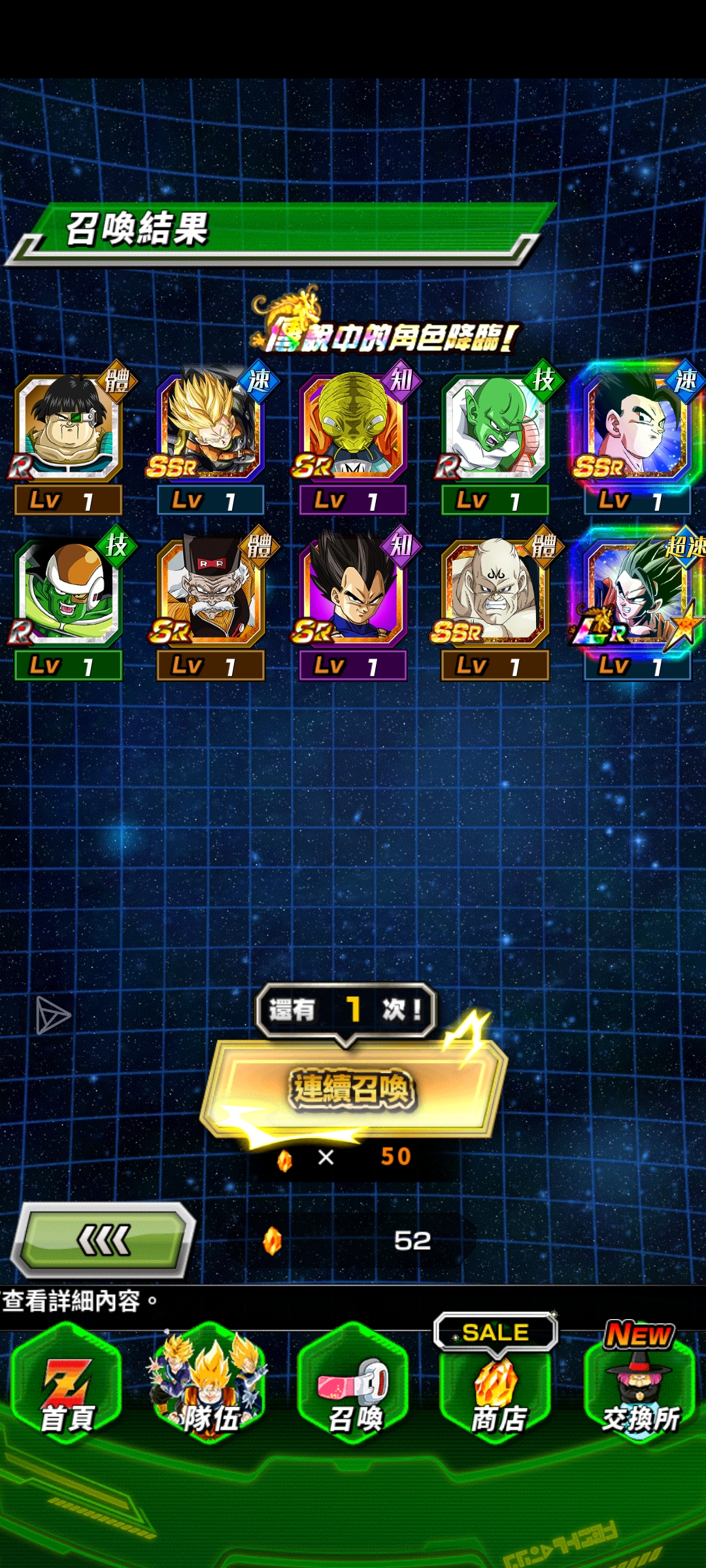Image resolution: width=706 pixels, height=1568 pixels.
Task: Tap the paper plane share icon
Action: pos(52,1015)
